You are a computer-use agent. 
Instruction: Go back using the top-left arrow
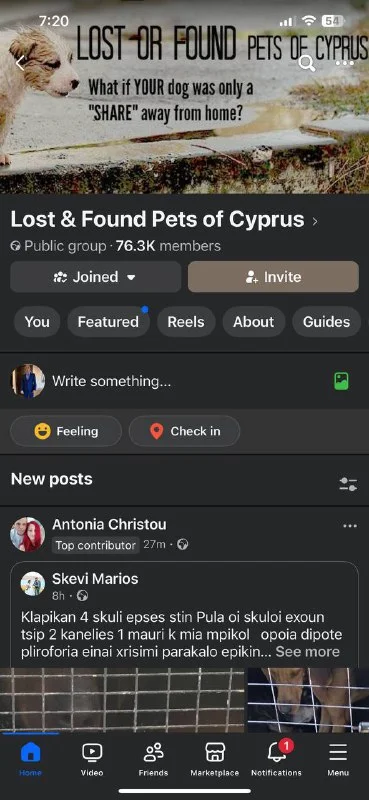(20, 63)
